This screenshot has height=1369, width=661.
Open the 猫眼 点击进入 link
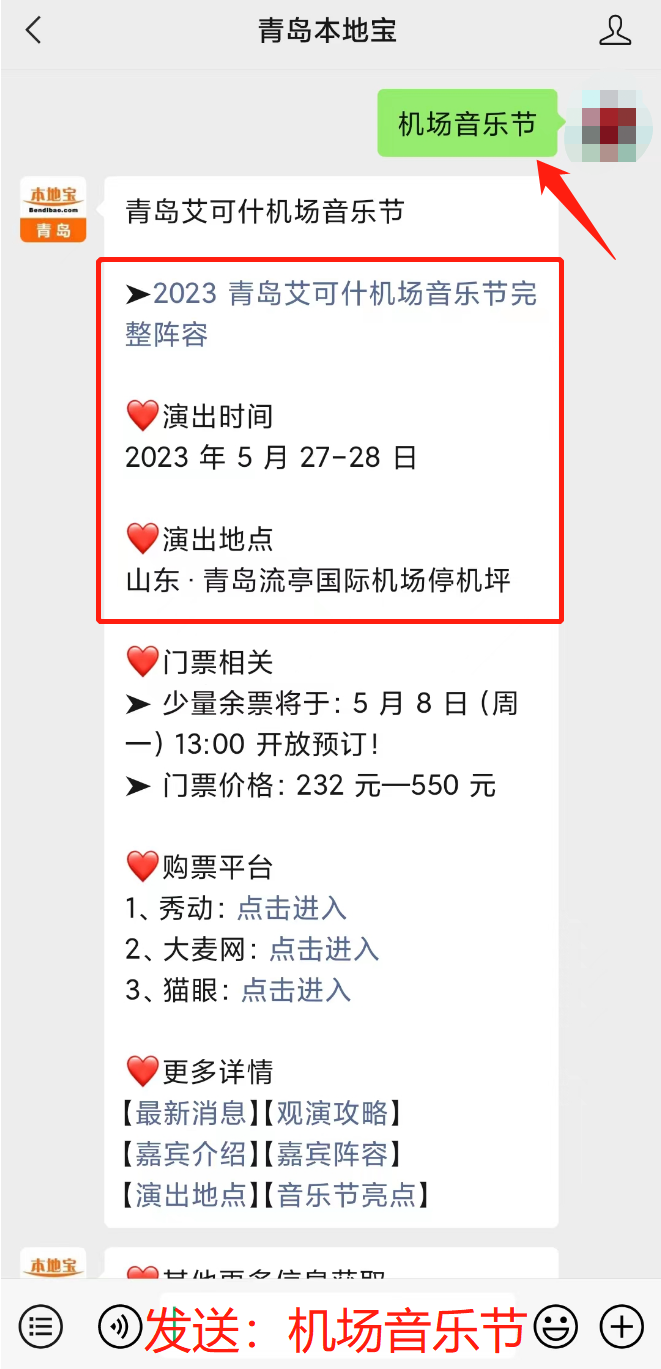pyautogui.click(x=296, y=990)
